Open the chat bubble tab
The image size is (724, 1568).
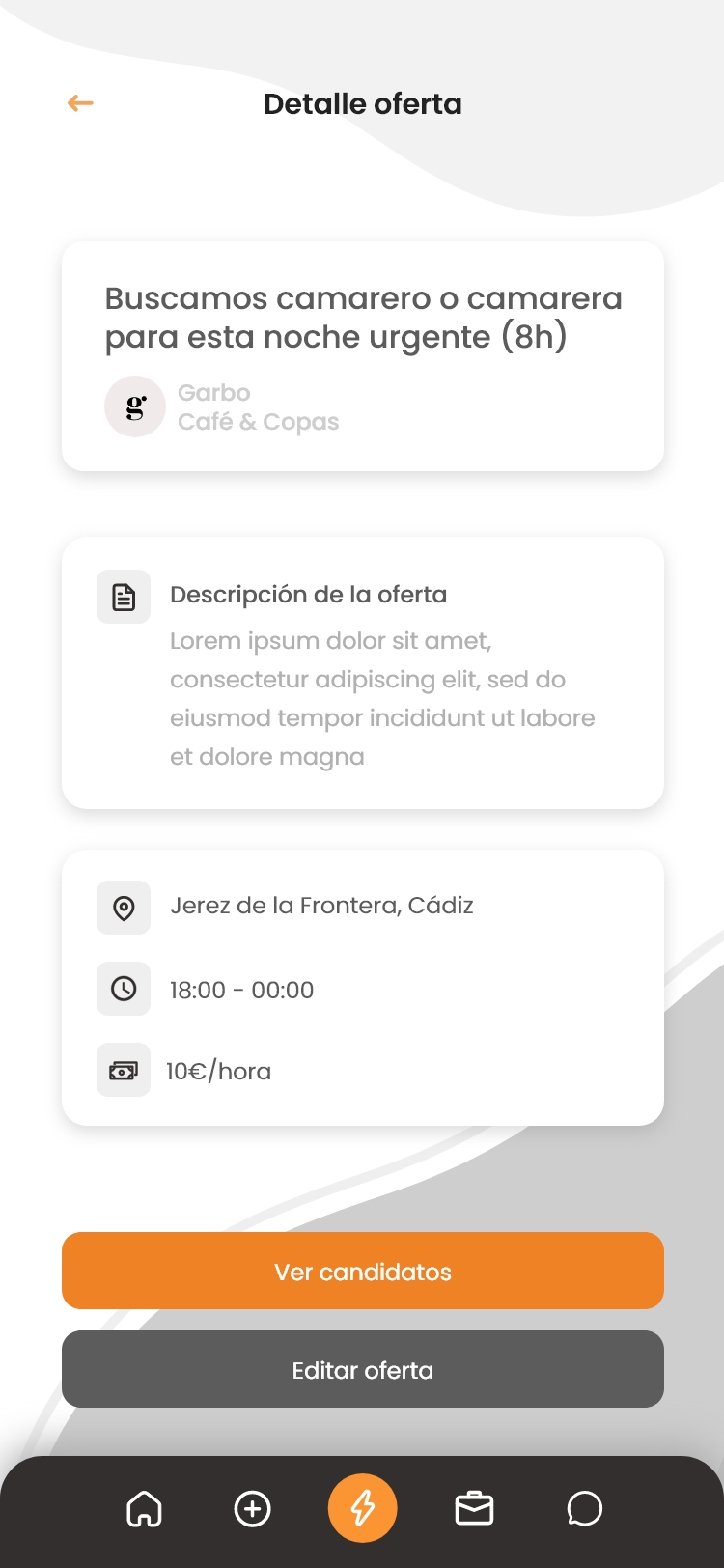coord(584,1508)
